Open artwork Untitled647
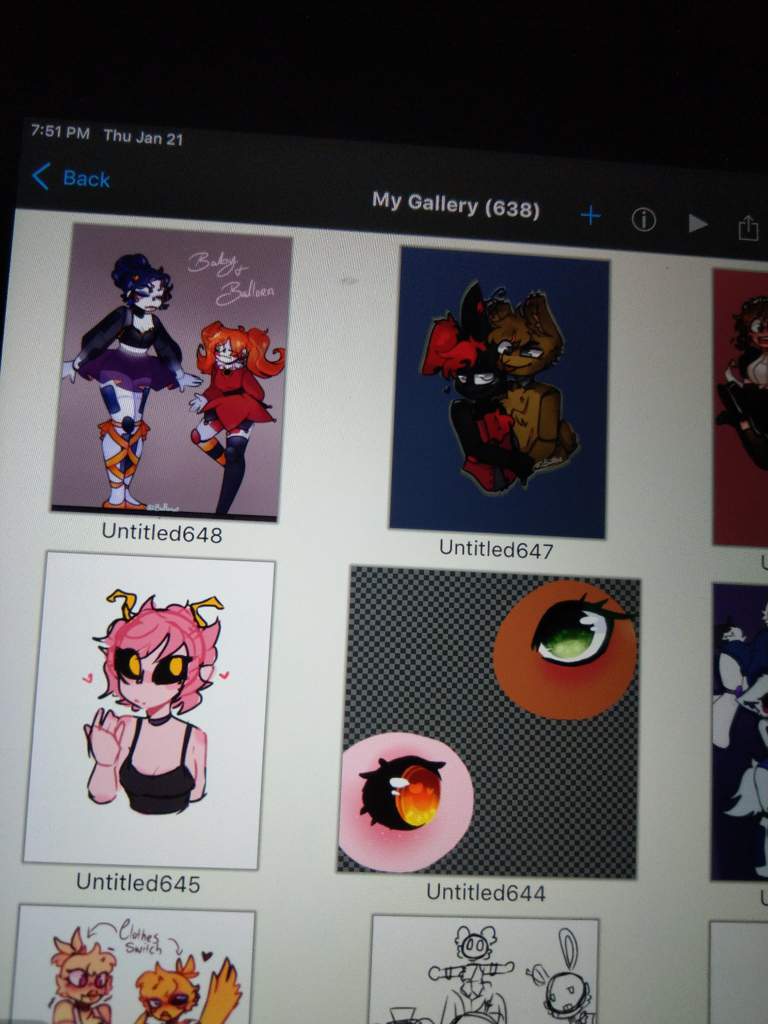The height and width of the screenshot is (1024, 768). (x=498, y=392)
